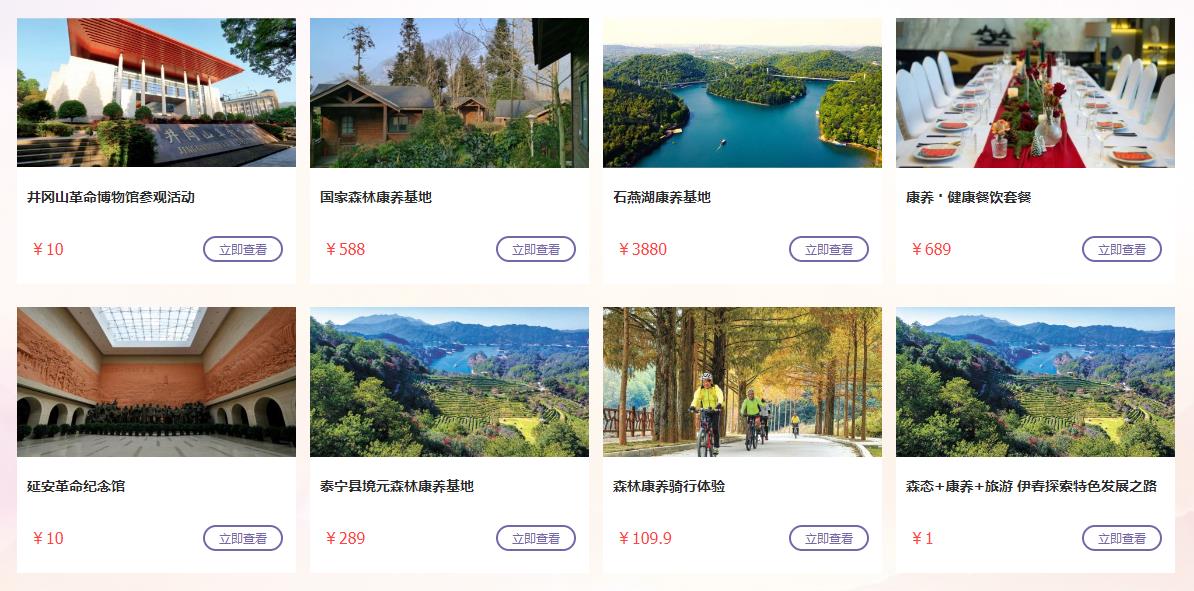Select the 森态+康养+旅游 伊春 card image
Viewport: 1194px width, 591px height.
(x=1035, y=381)
